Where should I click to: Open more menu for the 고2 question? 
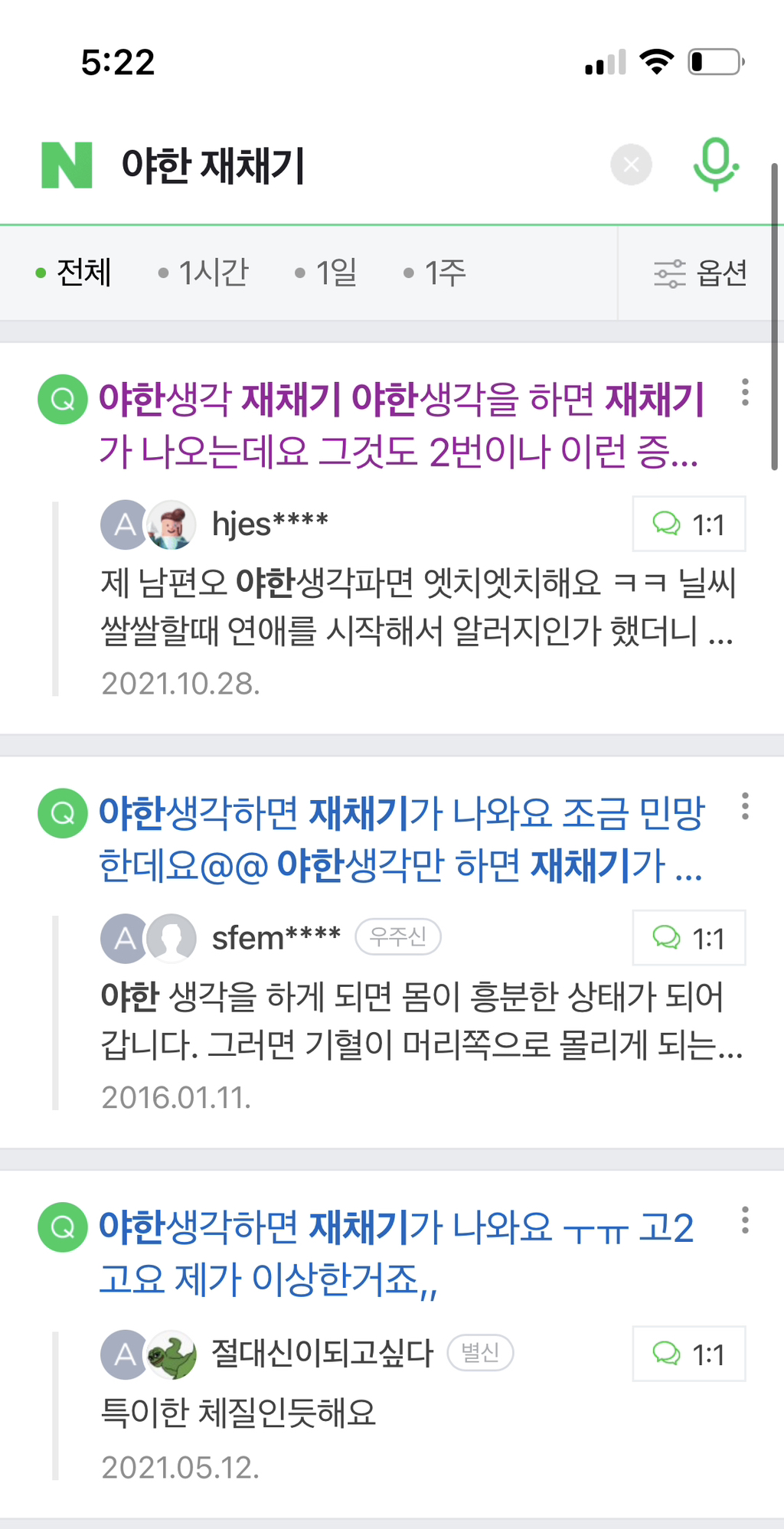click(745, 1220)
